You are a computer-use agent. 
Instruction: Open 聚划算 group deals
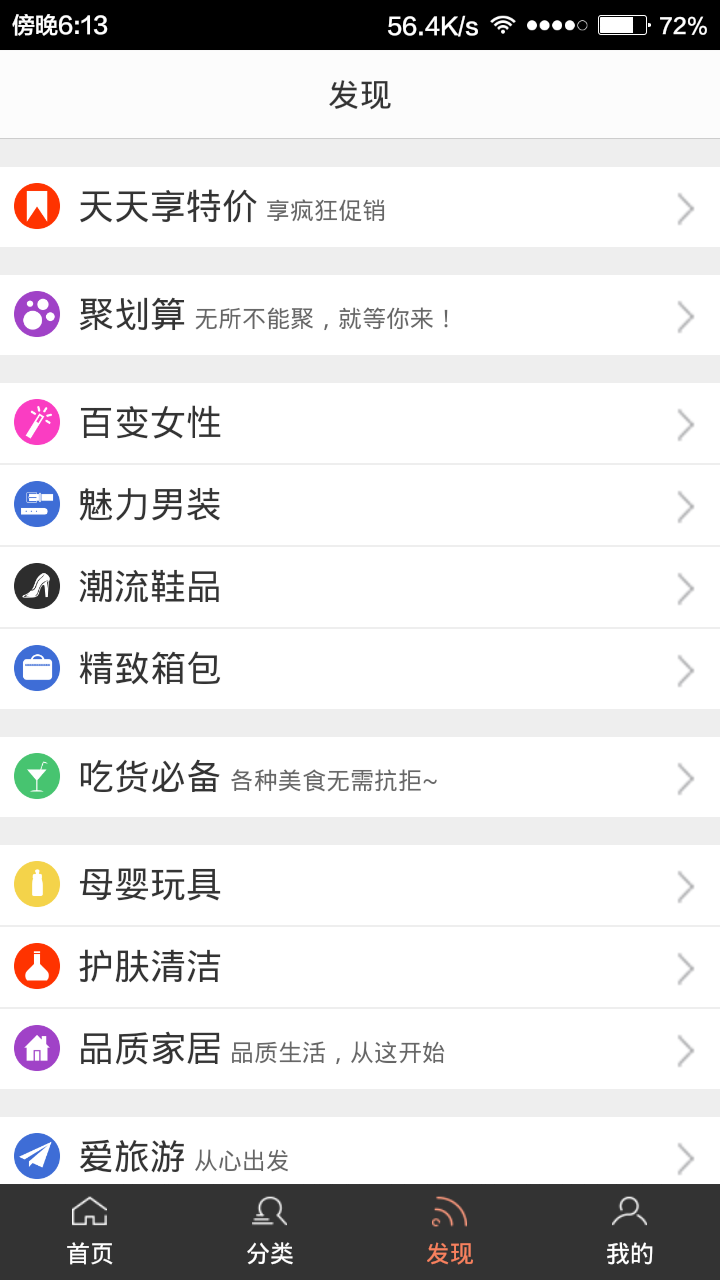point(360,315)
